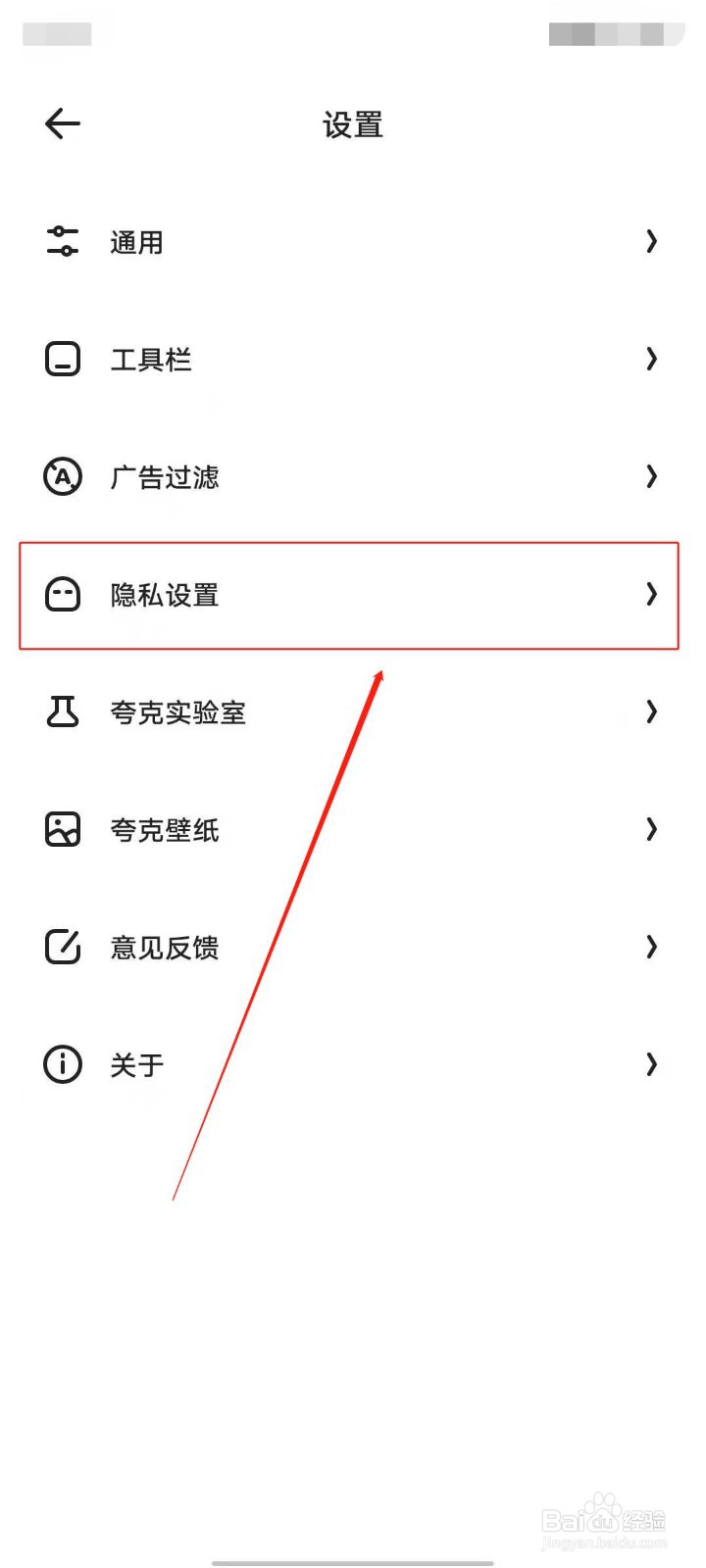The image size is (706, 1568).
Task: Tap the circled A ad-filter icon
Action: tap(61, 476)
